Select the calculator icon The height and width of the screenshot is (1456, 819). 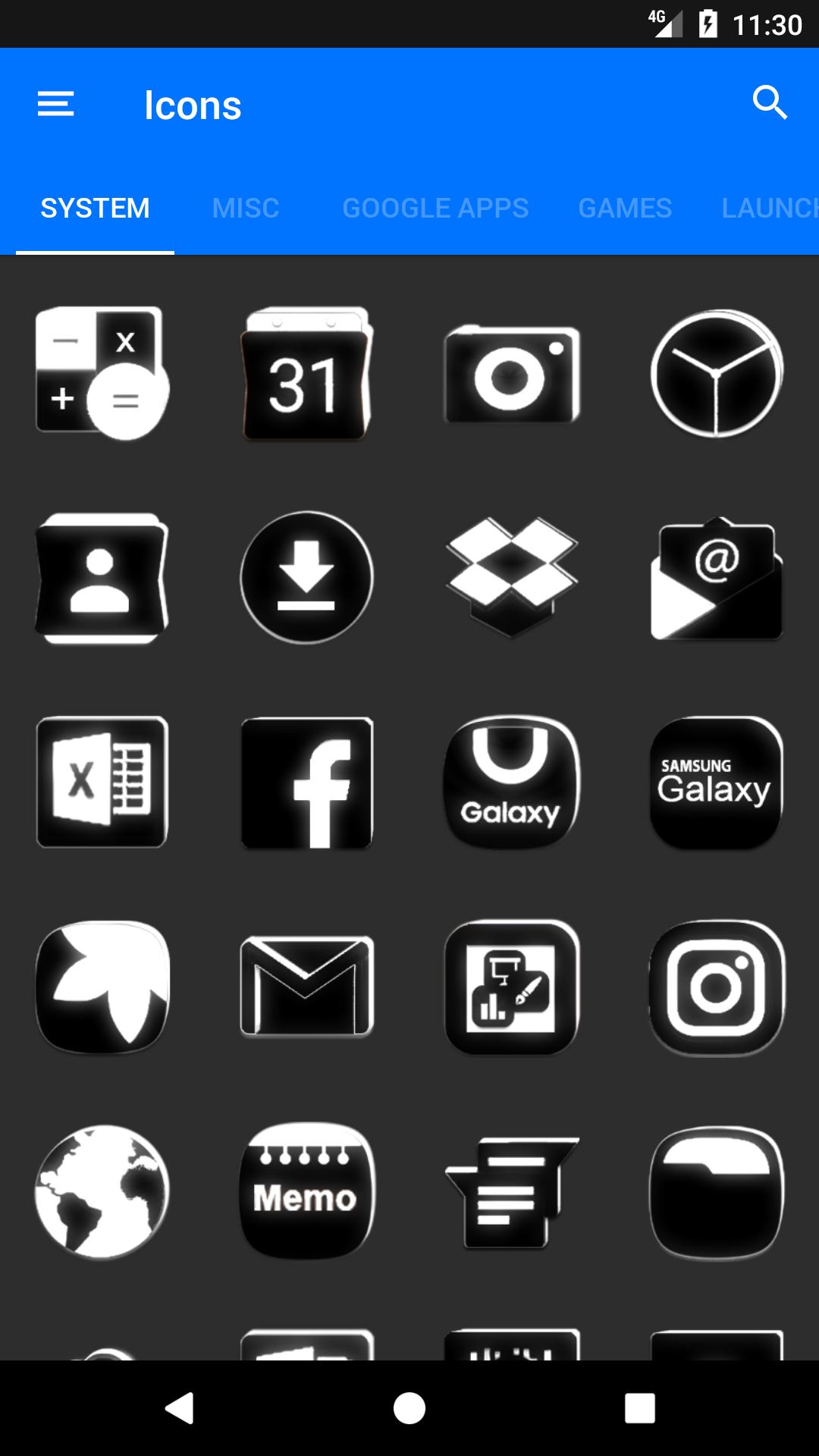coord(102,373)
